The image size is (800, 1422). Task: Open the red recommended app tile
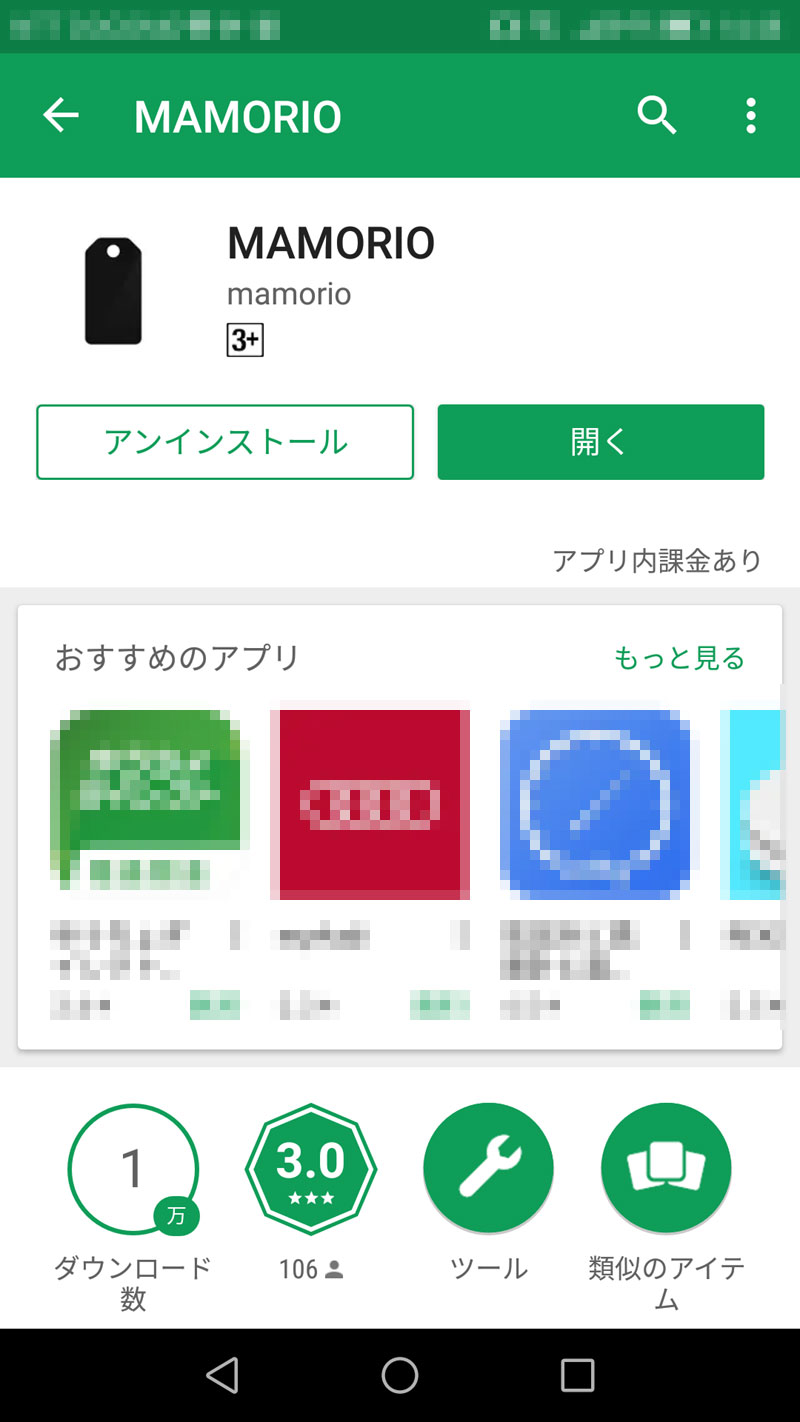(x=370, y=805)
